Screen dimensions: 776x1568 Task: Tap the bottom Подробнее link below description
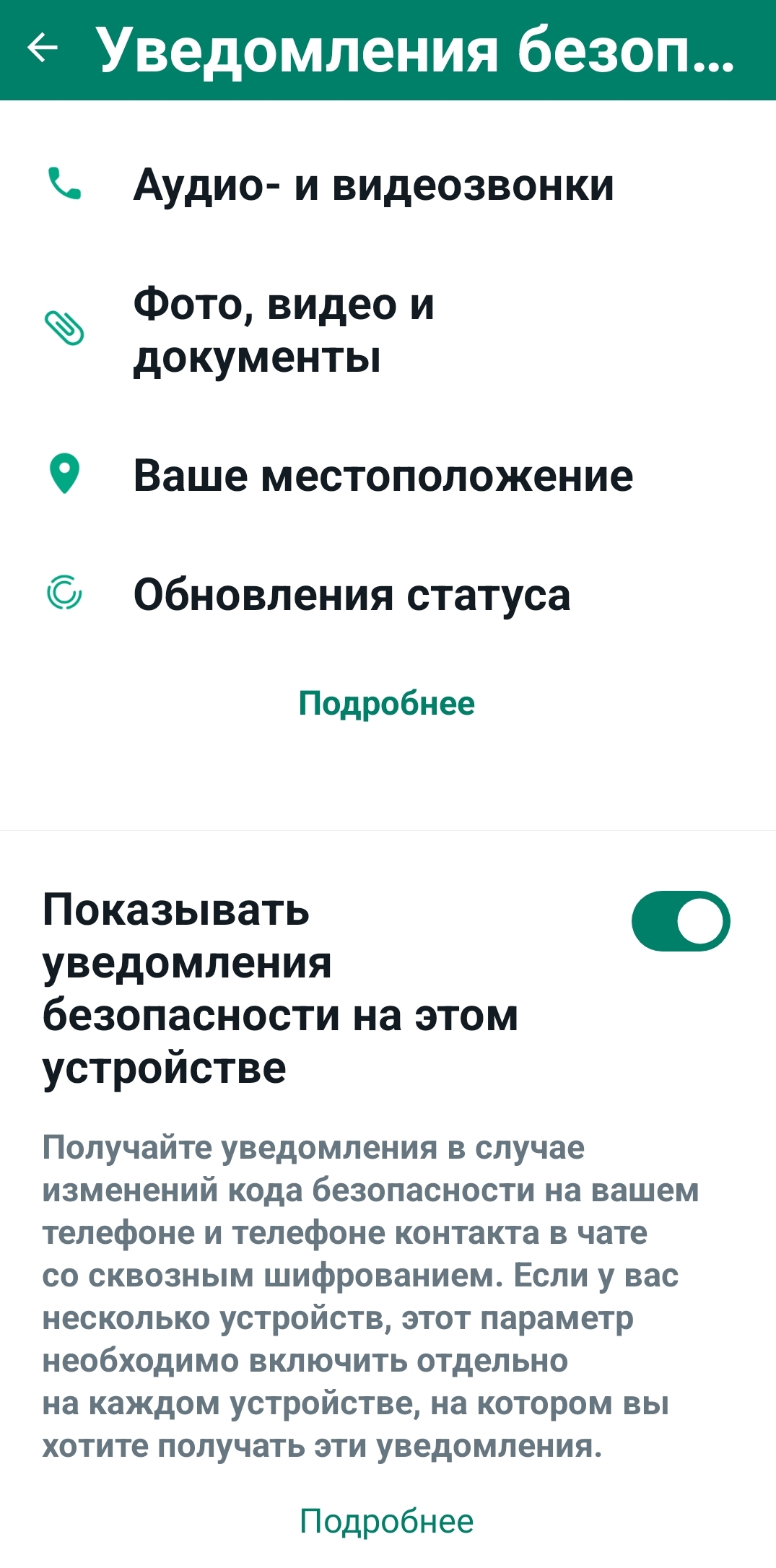387,1521
